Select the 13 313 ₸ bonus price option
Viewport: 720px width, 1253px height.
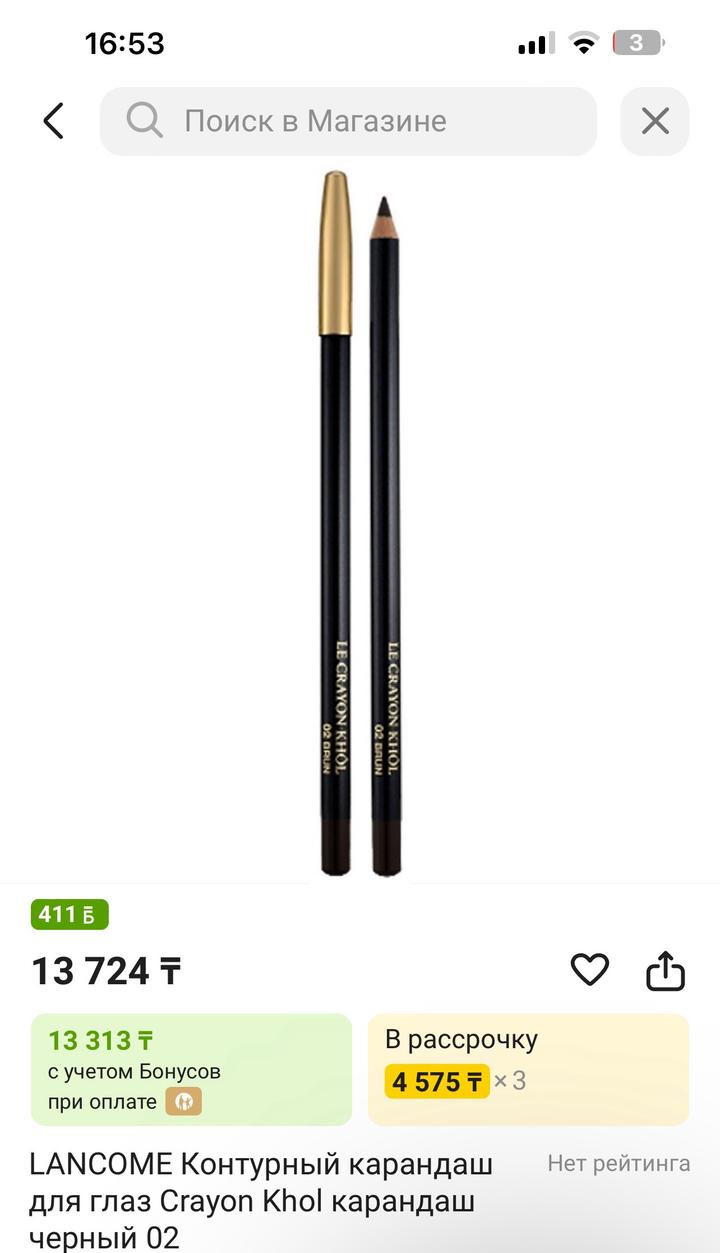pyautogui.click(x=191, y=1069)
